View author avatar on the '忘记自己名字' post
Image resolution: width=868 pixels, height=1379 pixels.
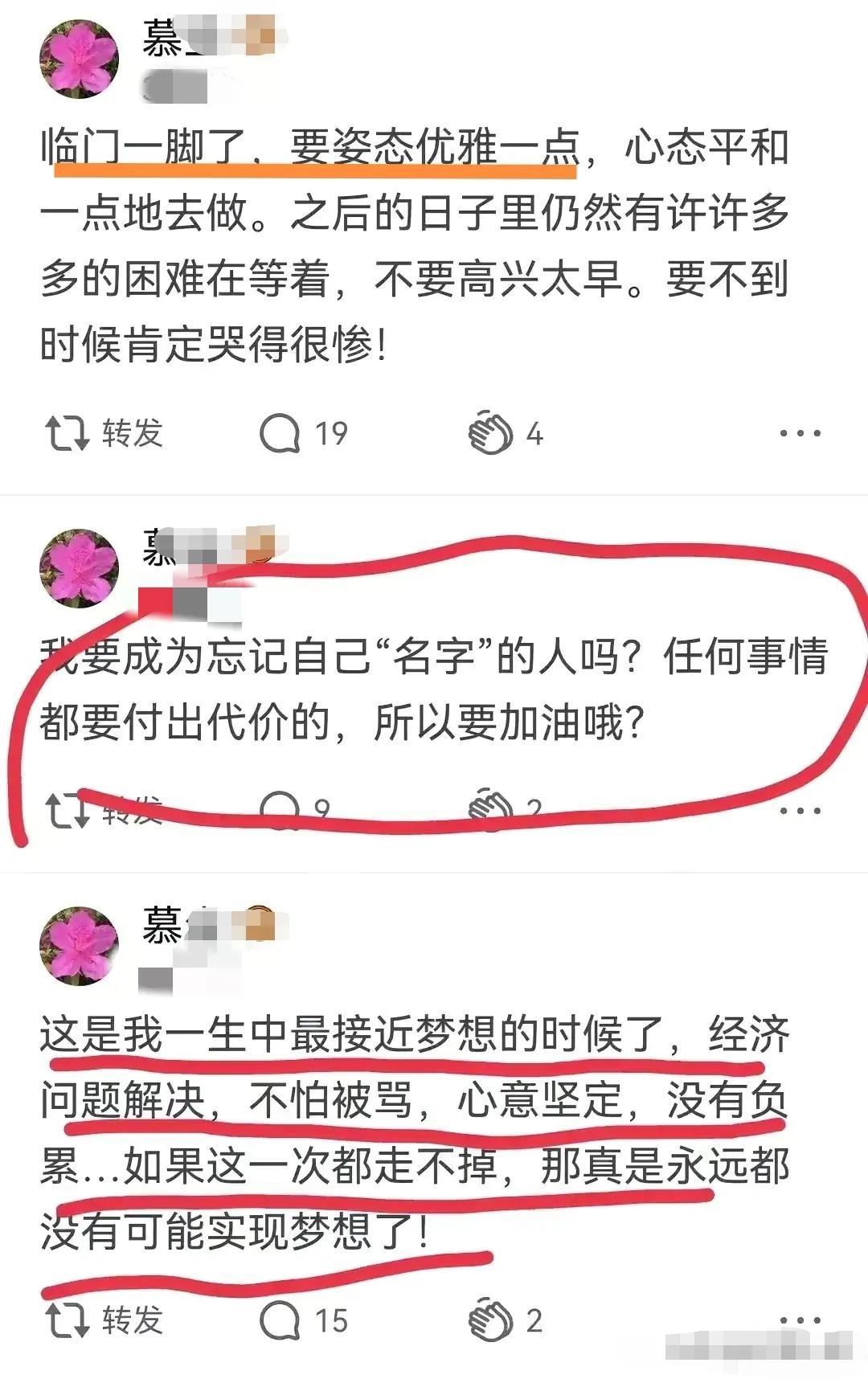click(79, 569)
